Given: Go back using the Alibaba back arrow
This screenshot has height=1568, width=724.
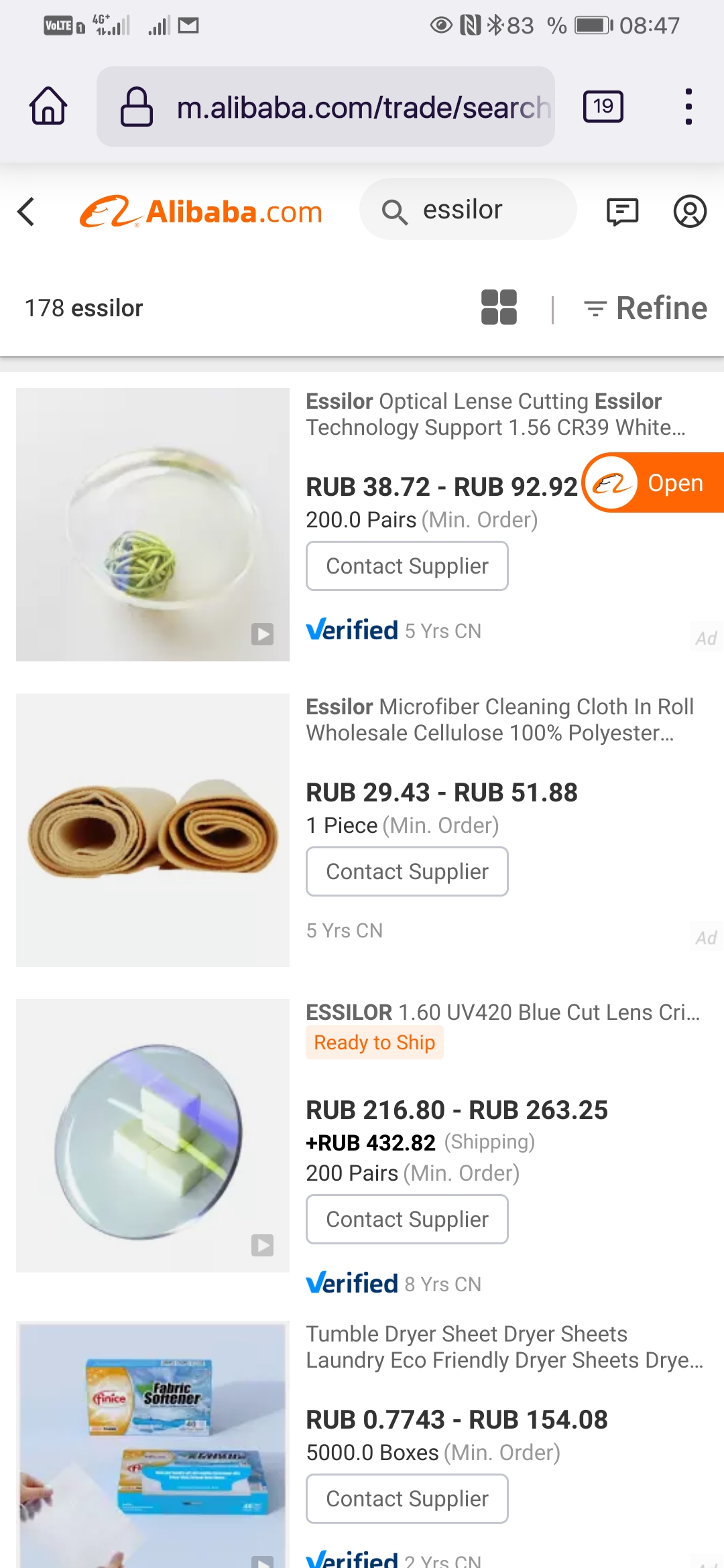Looking at the screenshot, I should pyautogui.click(x=27, y=212).
